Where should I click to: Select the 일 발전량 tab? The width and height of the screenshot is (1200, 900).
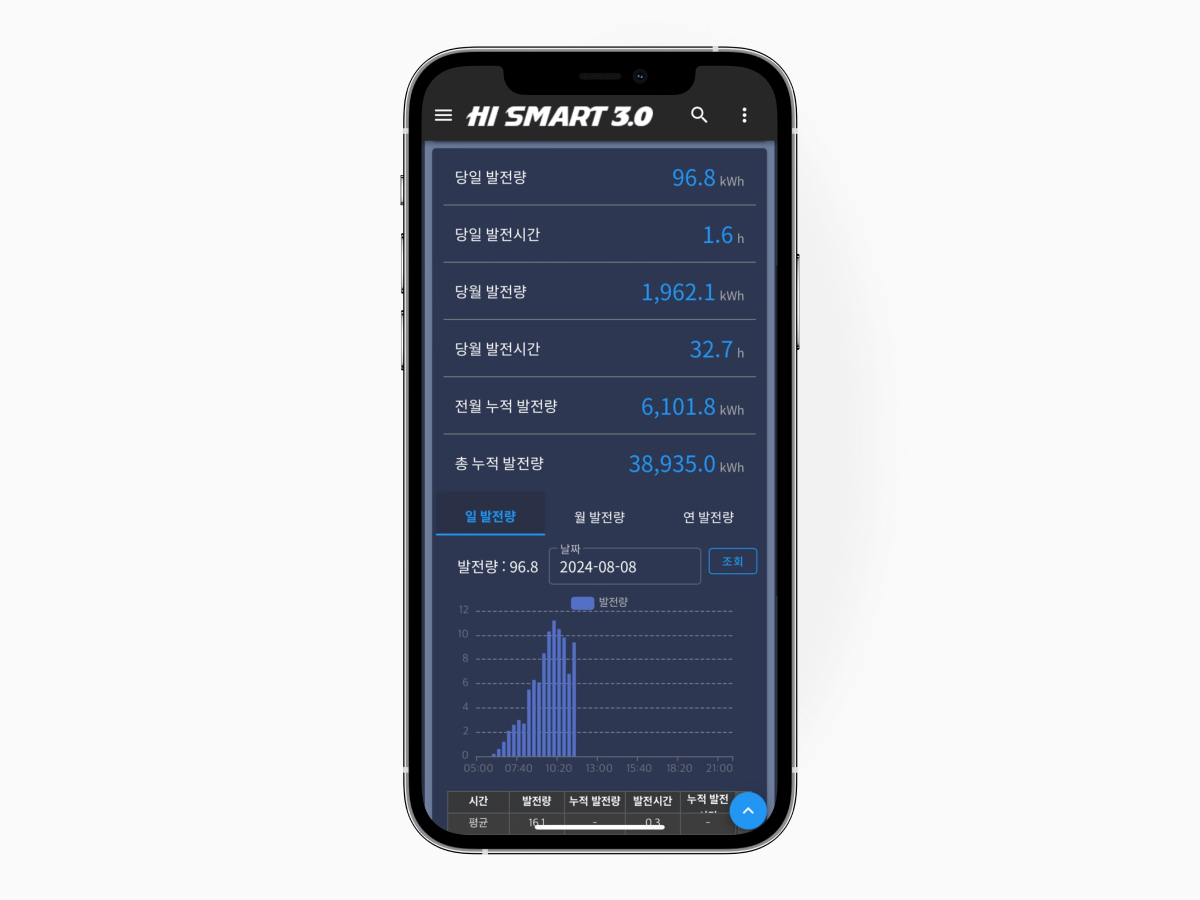pyautogui.click(x=490, y=516)
